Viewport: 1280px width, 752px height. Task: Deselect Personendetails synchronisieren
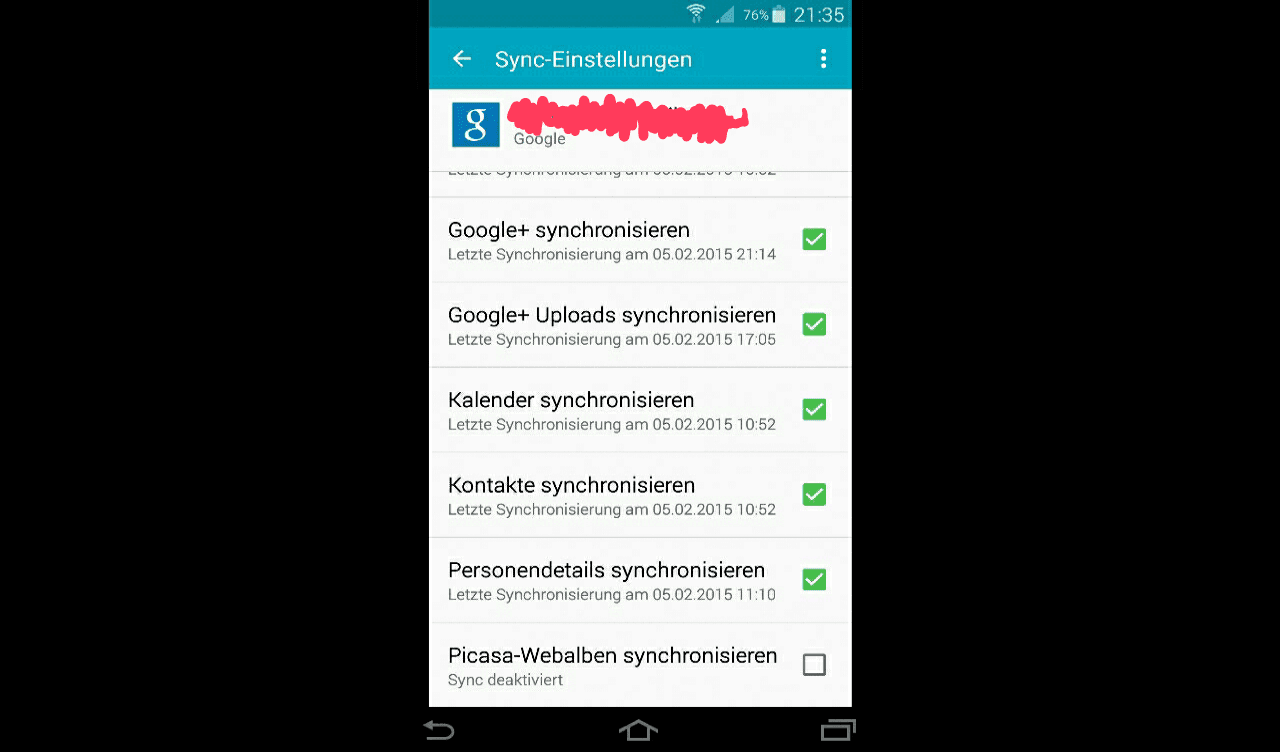[814, 580]
